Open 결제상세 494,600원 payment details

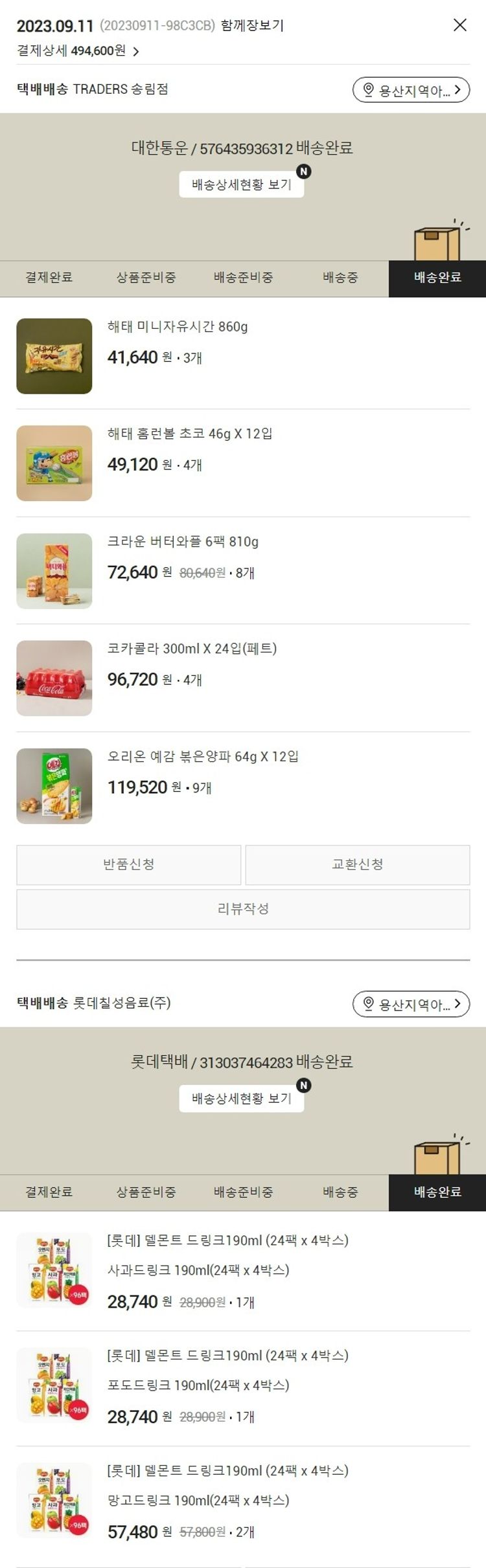(x=78, y=50)
